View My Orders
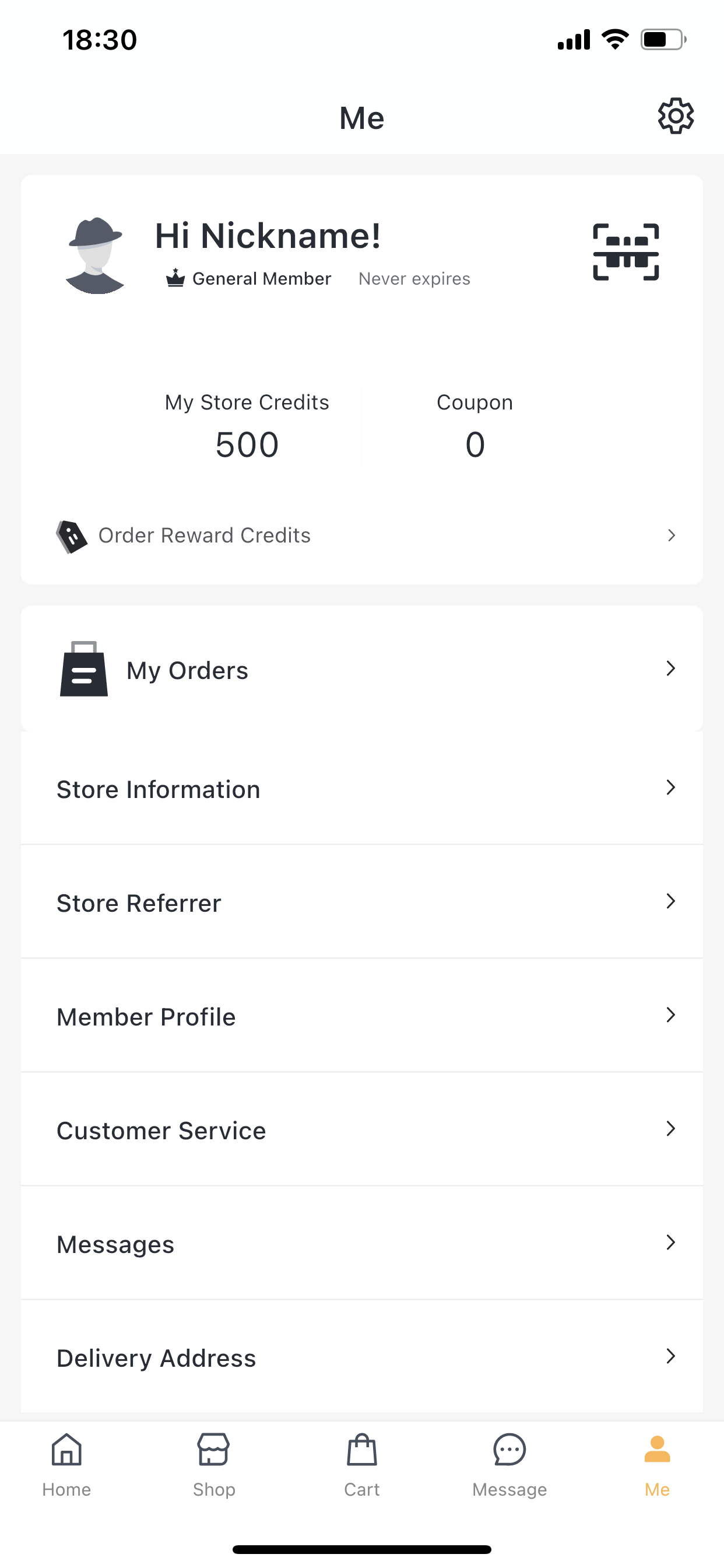Viewport: 724px width, 1568px height. (x=362, y=668)
